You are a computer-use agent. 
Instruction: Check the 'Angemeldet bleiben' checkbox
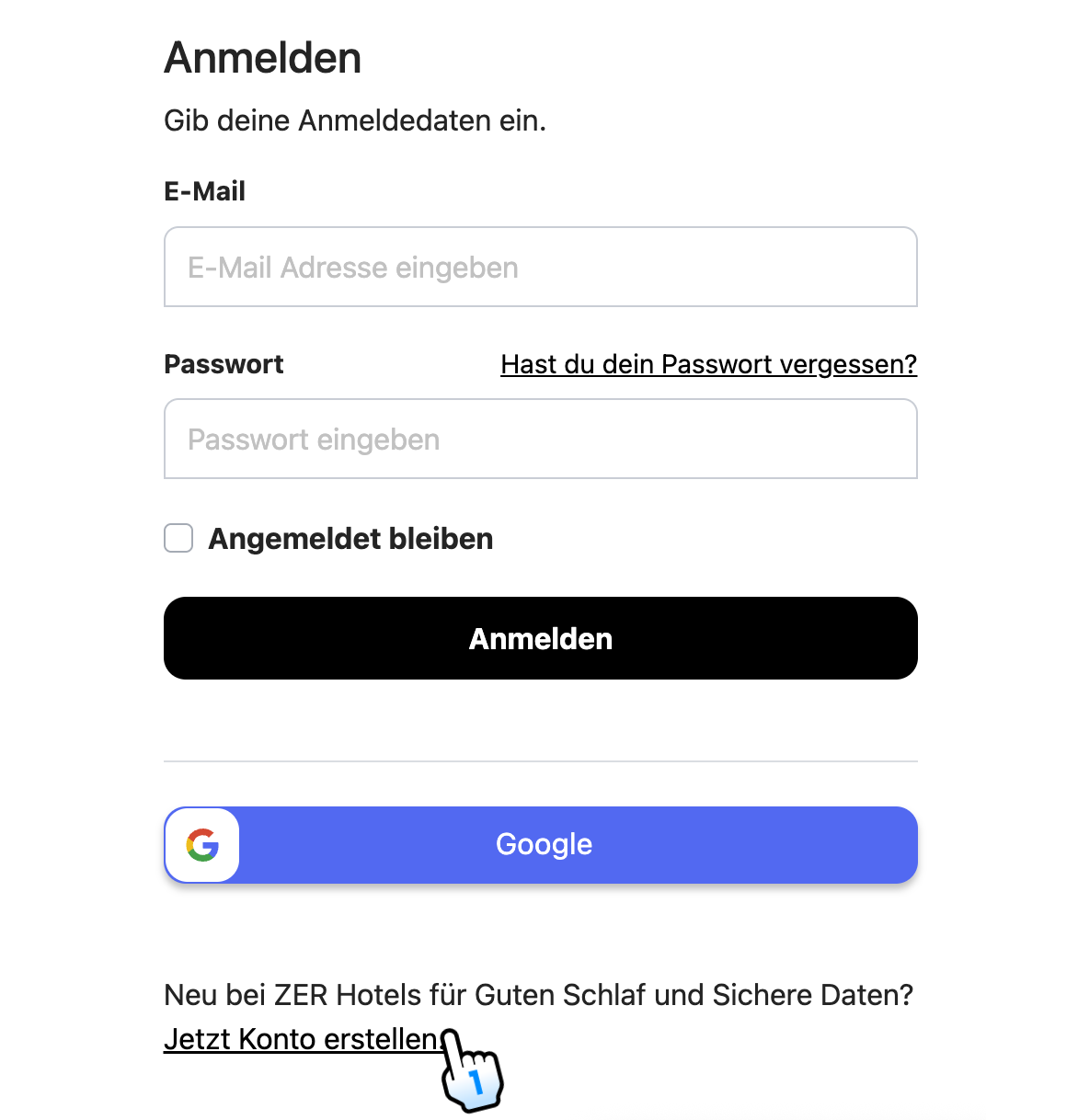(178, 538)
